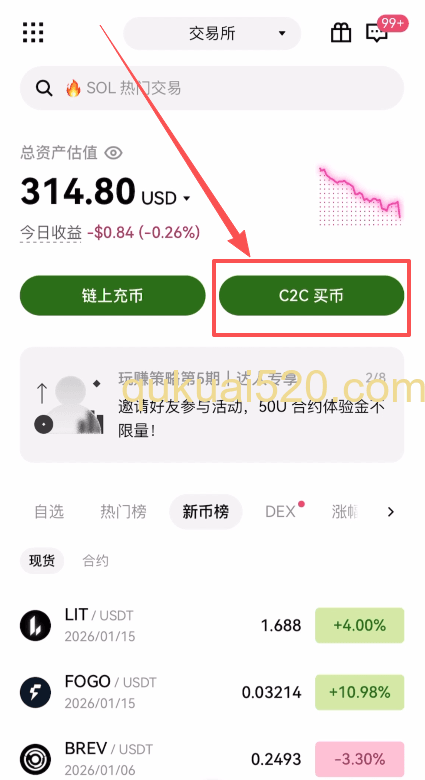Image resolution: width=425 pixels, height=780 pixels.
Task: Switch to the 自选 tab
Action: [x=49, y=511]
